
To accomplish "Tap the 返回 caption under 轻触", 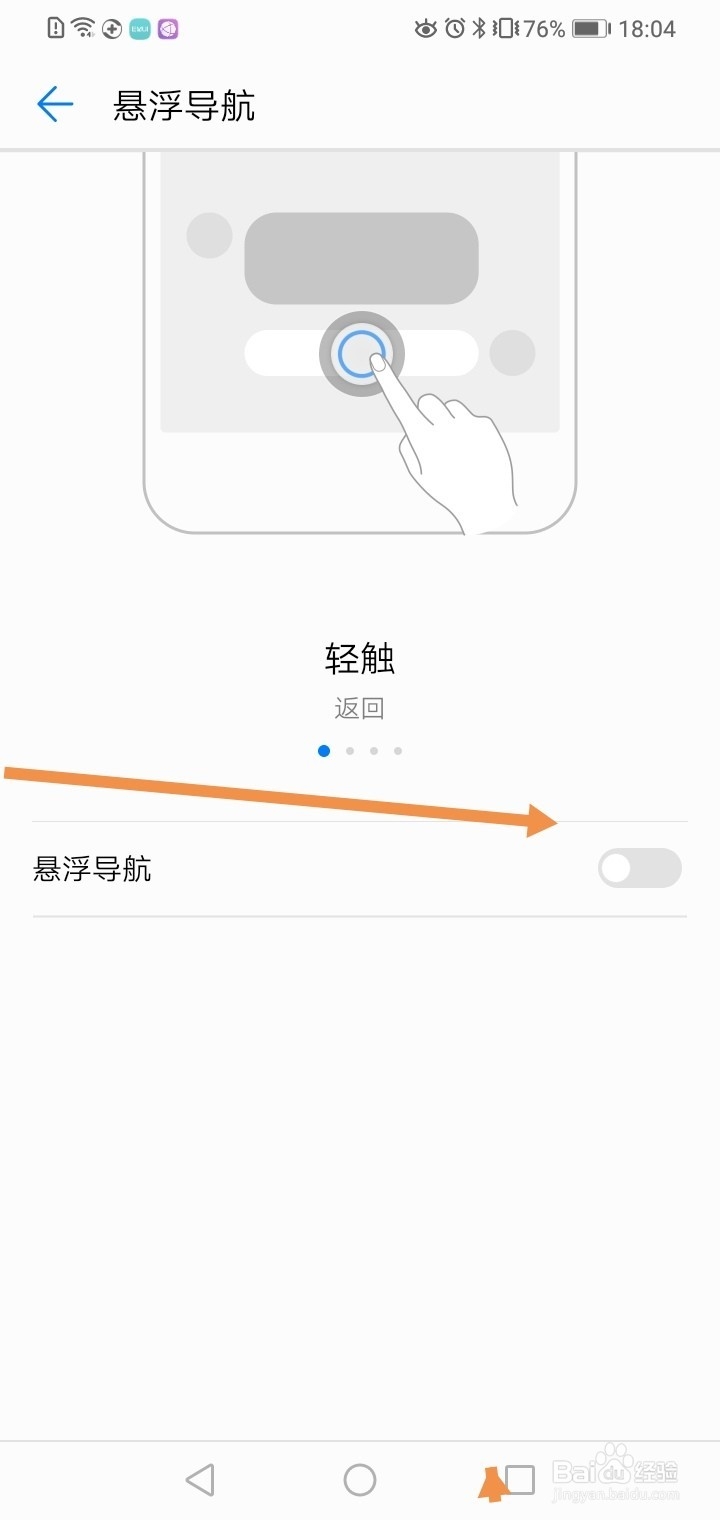I will coord(360,707).
